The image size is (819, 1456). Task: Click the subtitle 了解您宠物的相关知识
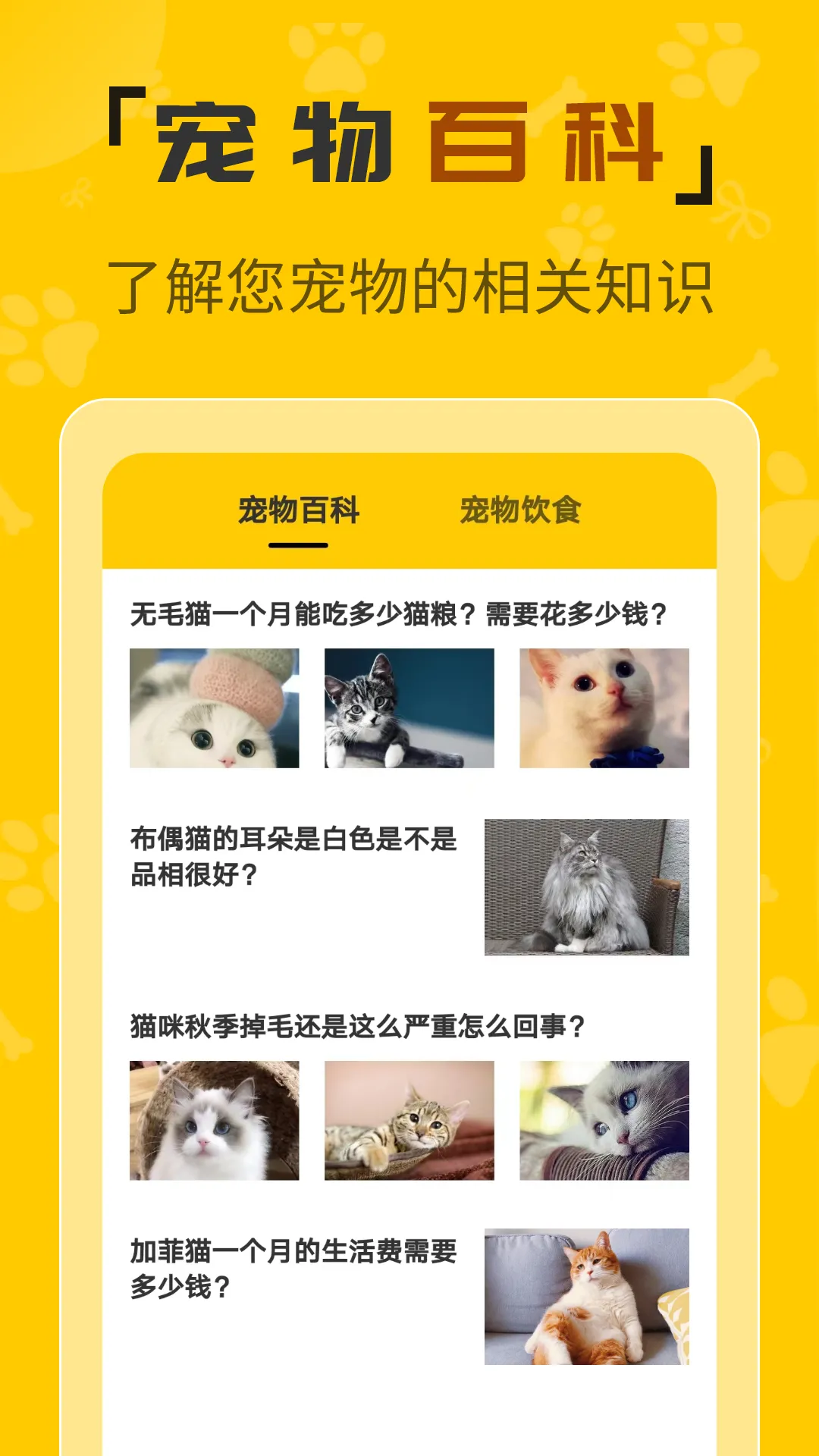[409, 284]
